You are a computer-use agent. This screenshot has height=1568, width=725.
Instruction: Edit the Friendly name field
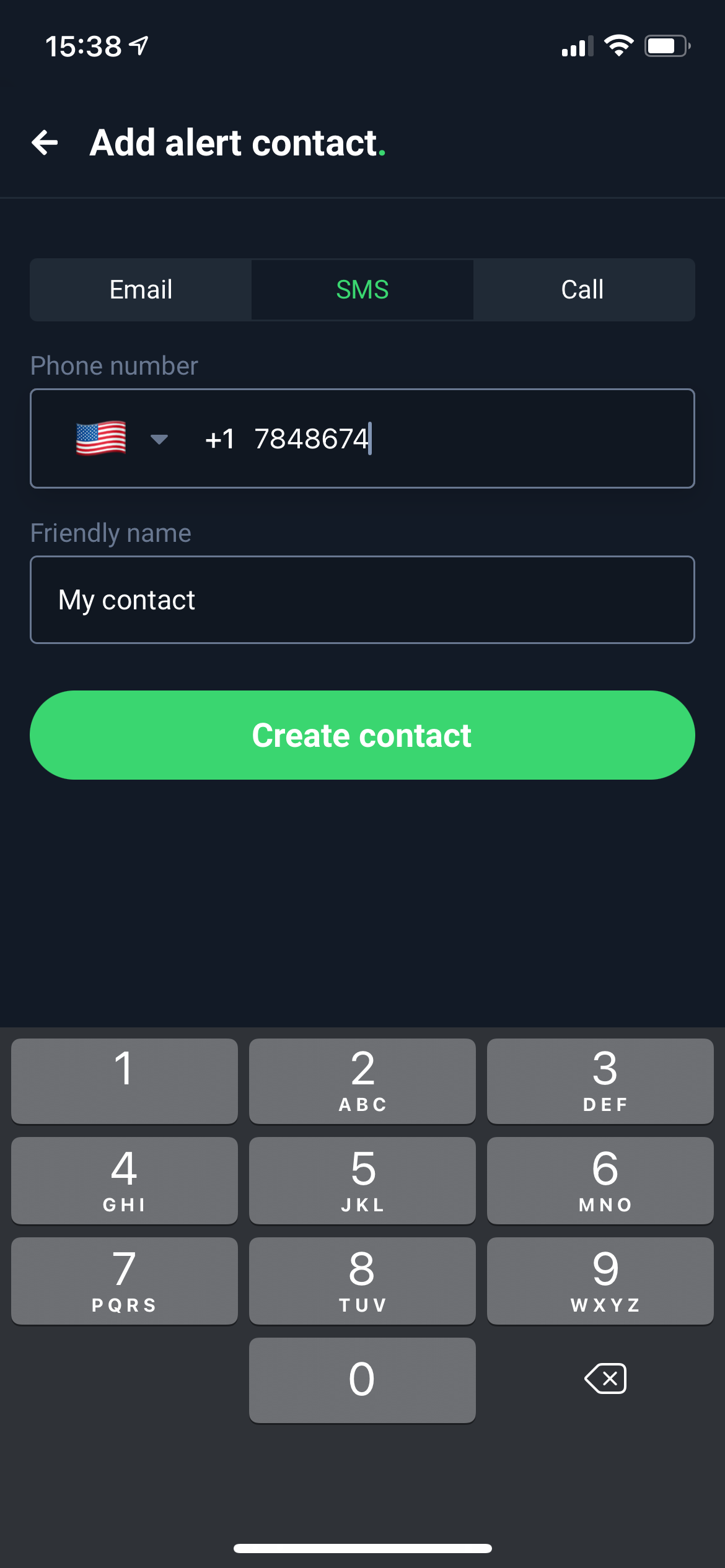click(x=362, y=599)
